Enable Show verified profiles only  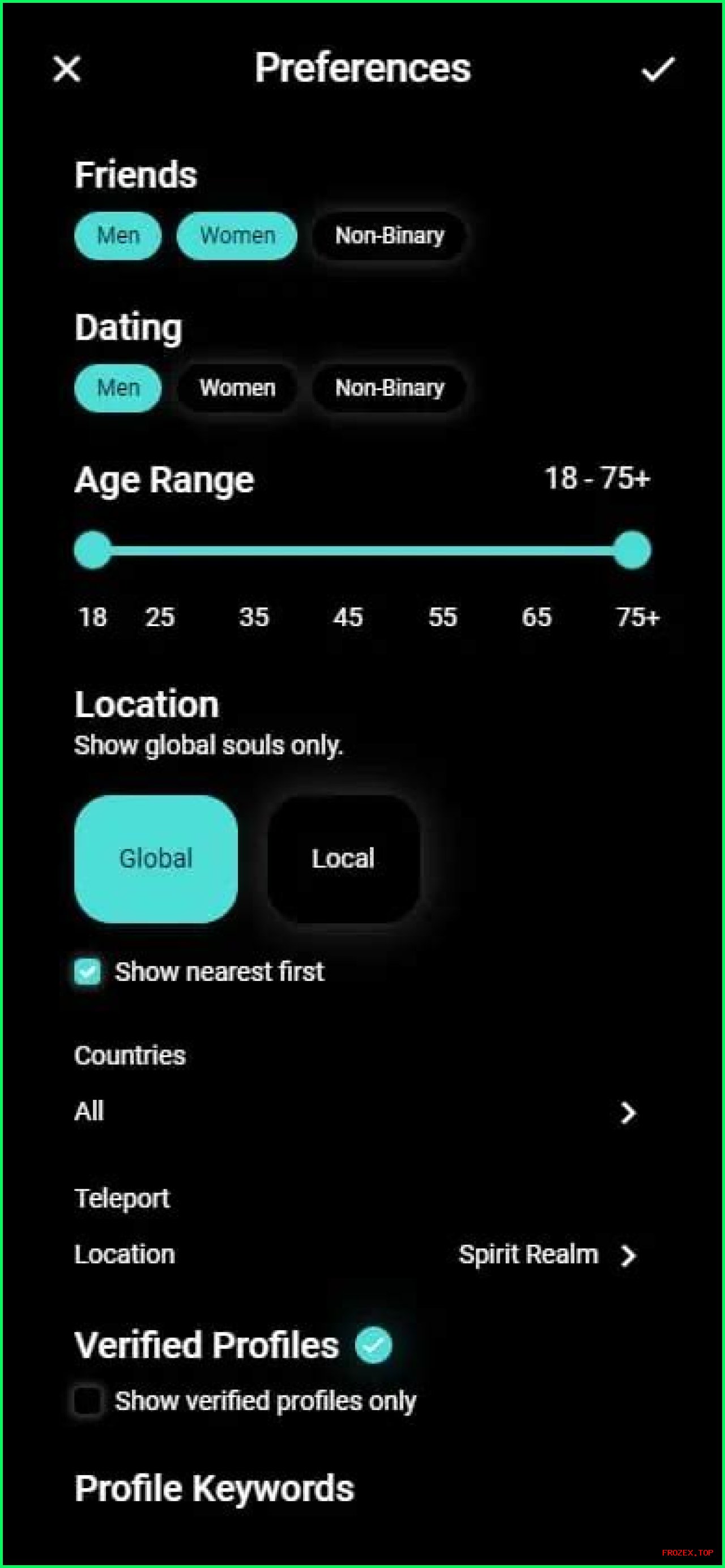[88, 1400]
